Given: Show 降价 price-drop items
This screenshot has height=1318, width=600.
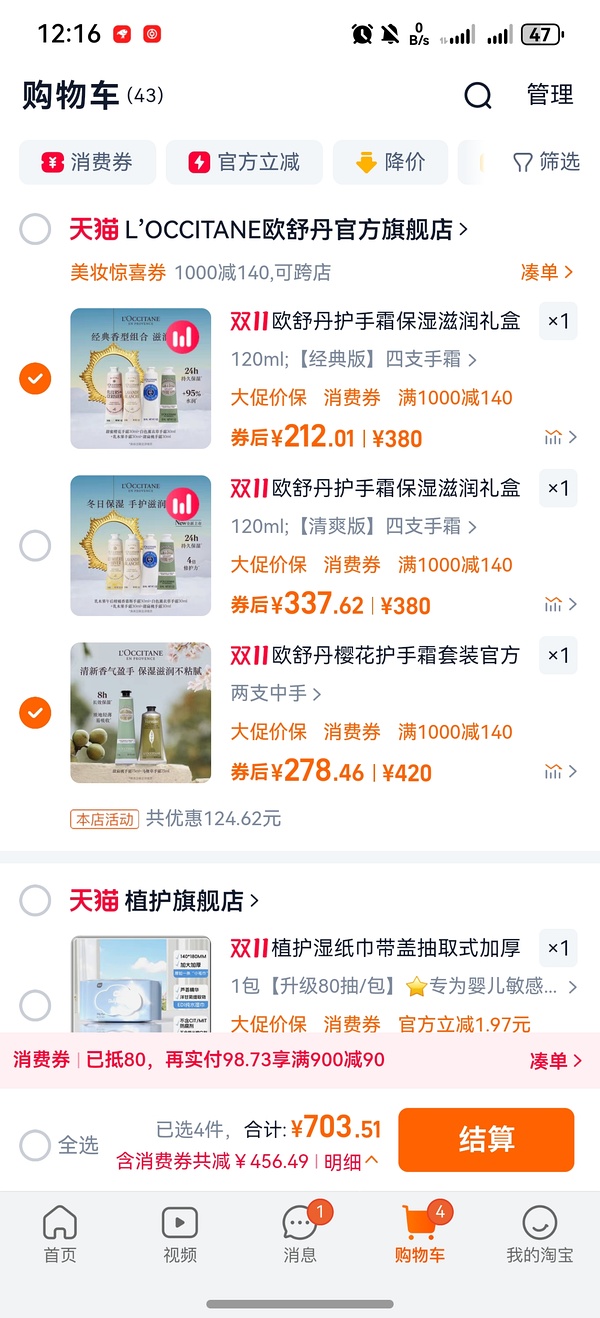Looking at the screenshot, I should coord(390,162).
